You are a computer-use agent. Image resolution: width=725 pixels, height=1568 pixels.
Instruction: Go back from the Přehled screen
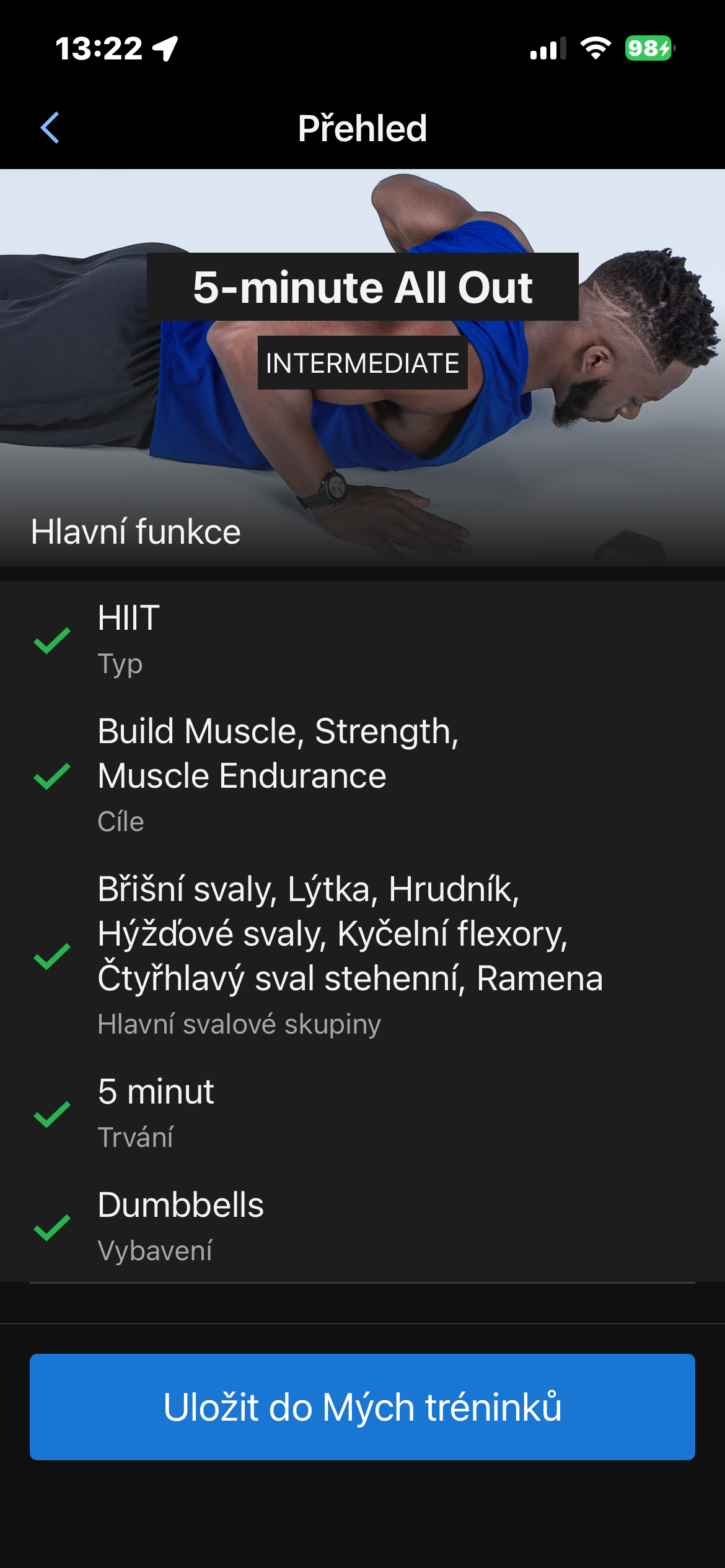pyautogui.click(x=50, y=128)
